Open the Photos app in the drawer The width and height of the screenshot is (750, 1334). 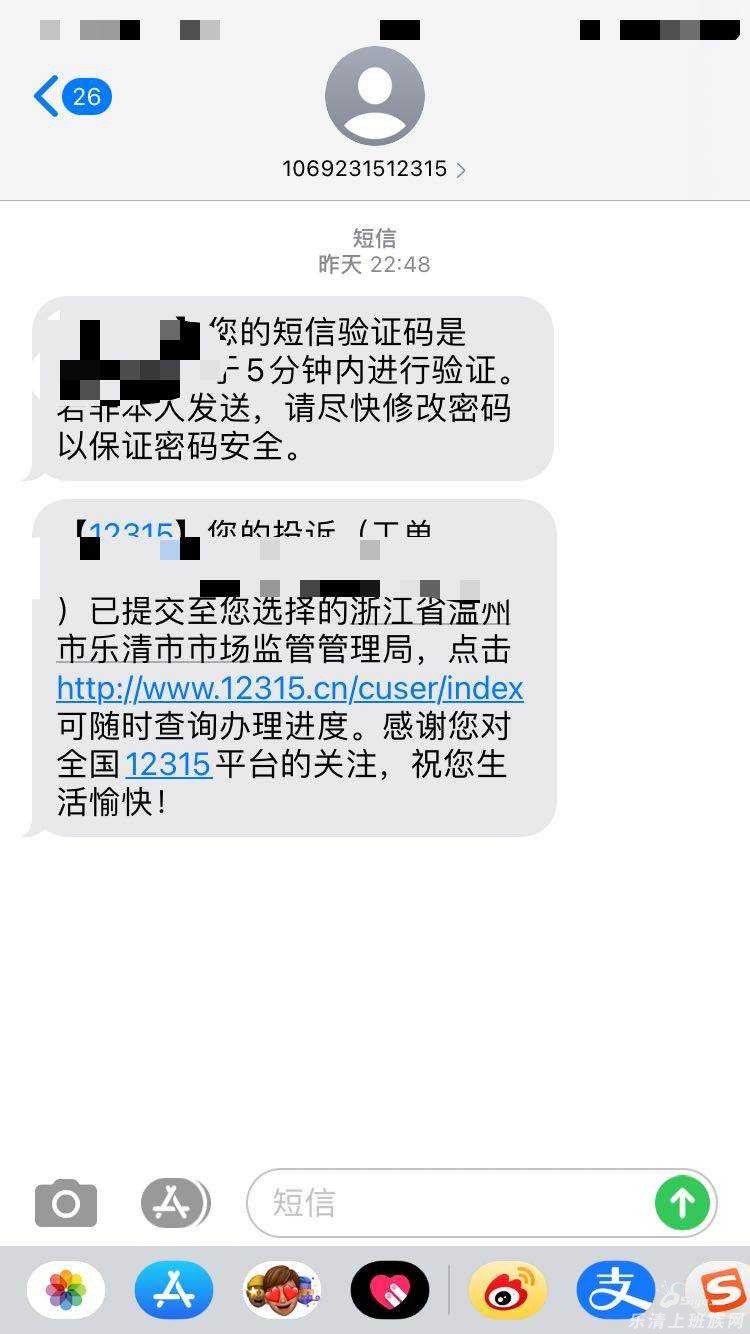(66, 1290)
